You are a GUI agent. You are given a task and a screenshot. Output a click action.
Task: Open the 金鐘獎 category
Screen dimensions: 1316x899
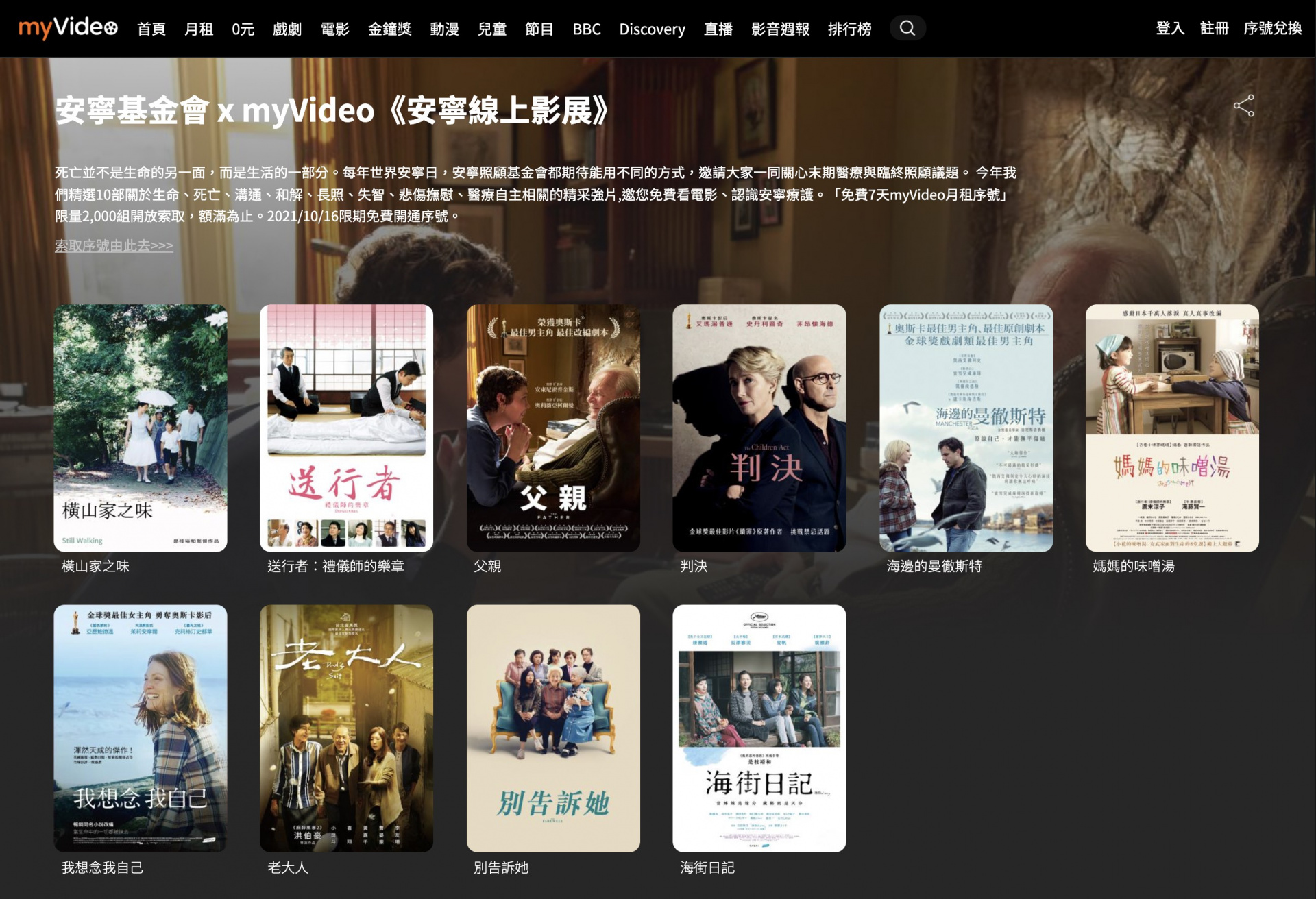(x=389, y=29)
